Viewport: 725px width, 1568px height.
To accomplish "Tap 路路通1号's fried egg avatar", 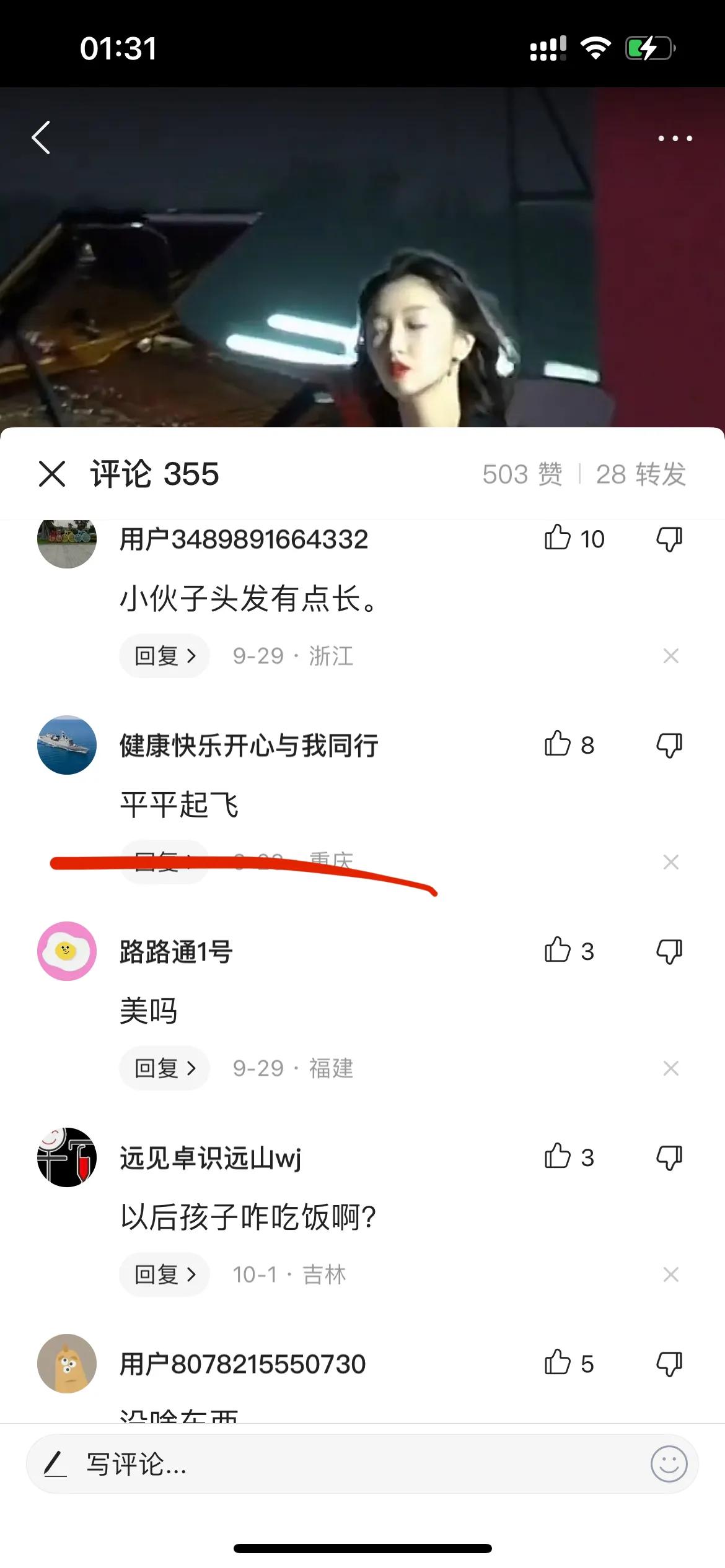I will [x=66, y=952].
